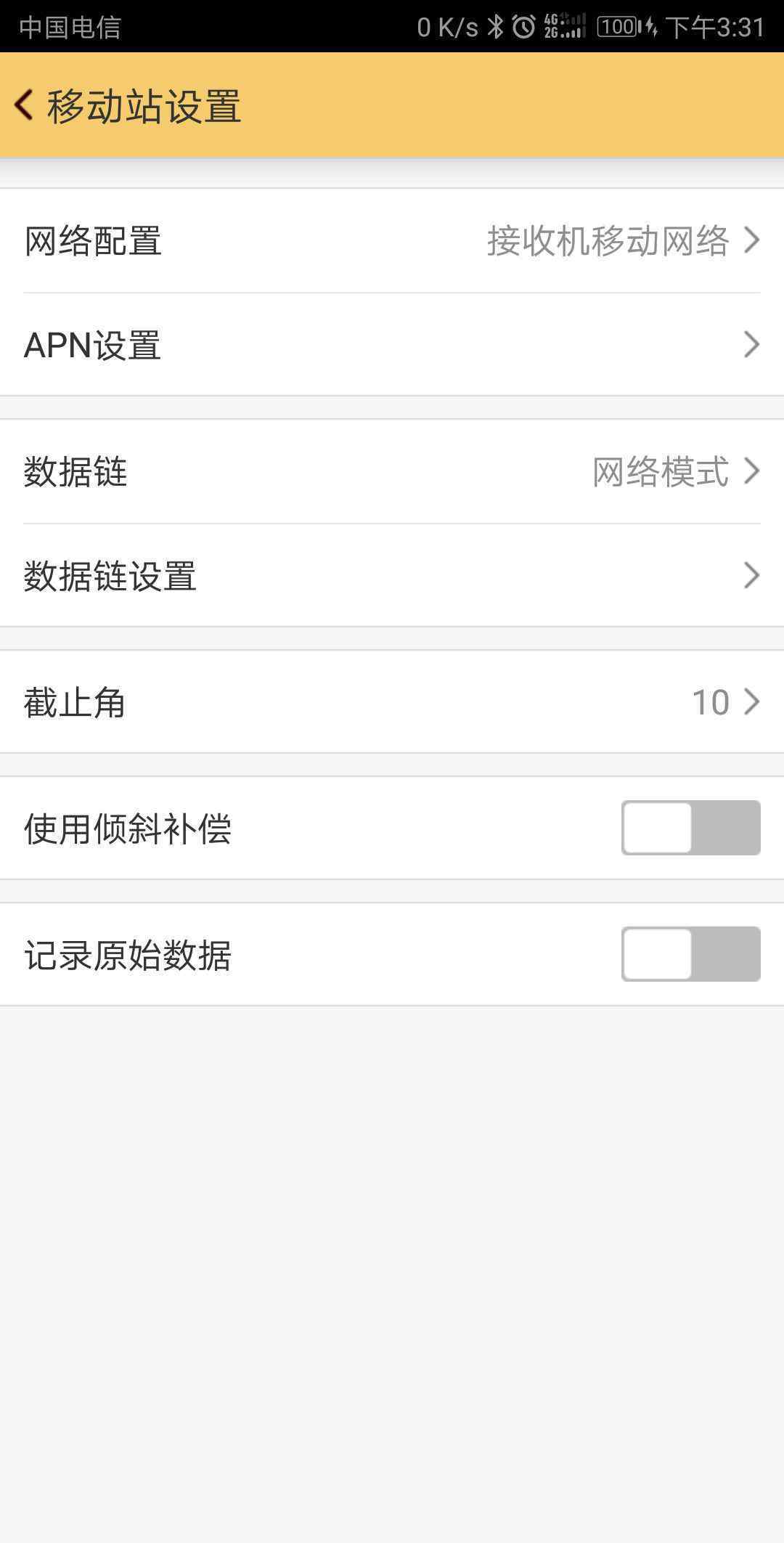Open the 数据链 mode selection row
Screen dimensions: 784x1543
[x=392, y=472]
